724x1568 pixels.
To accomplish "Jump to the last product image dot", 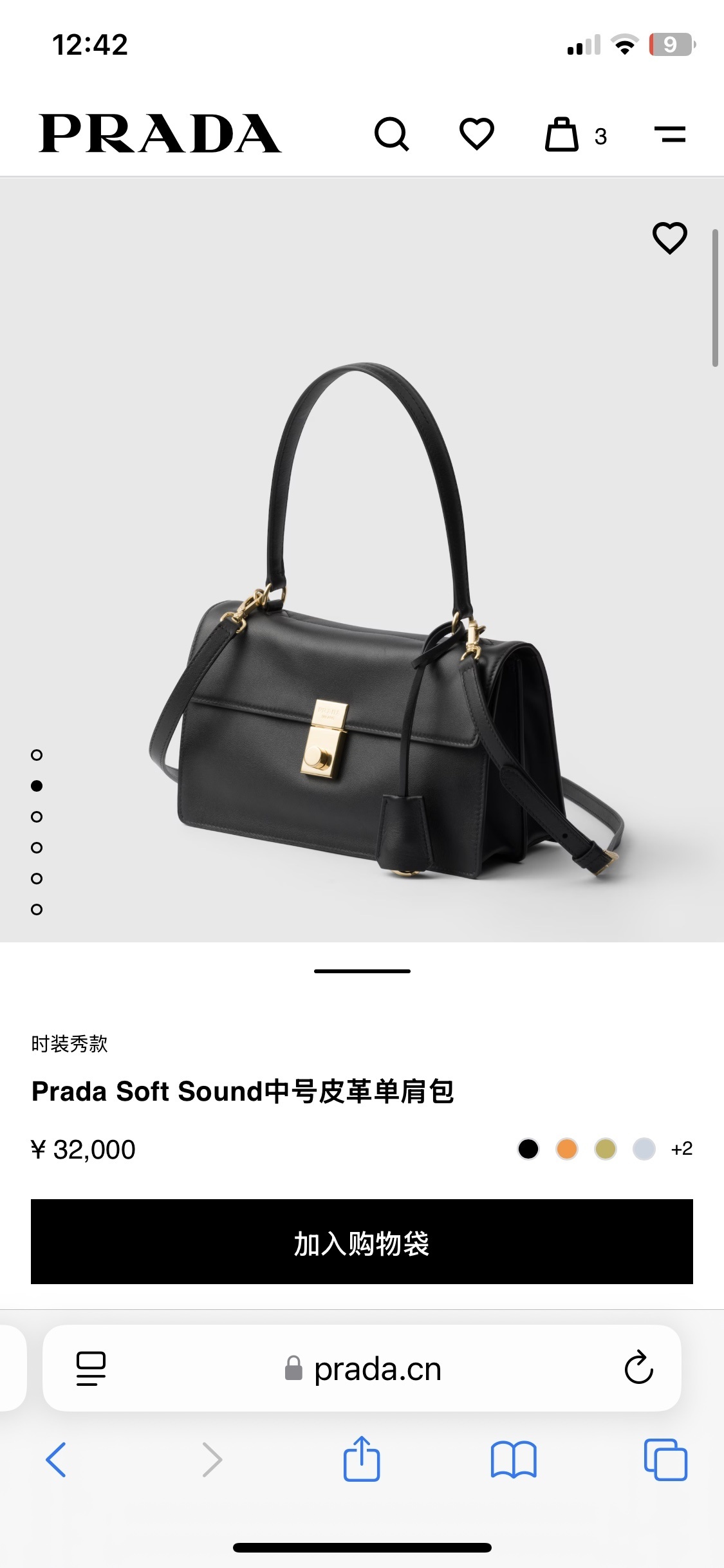I will [x=37, y=910].
